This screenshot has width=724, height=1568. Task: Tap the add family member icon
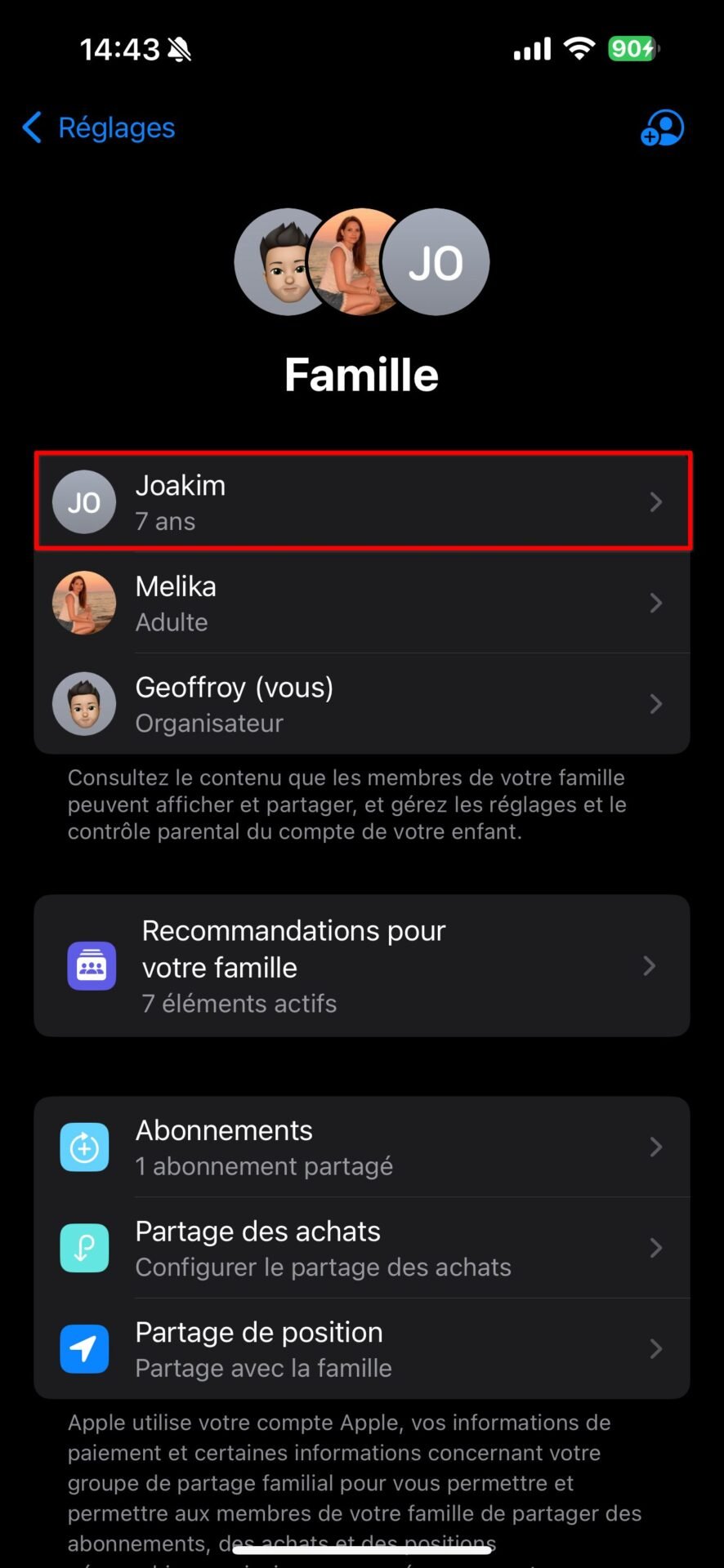tap(662, 128)
